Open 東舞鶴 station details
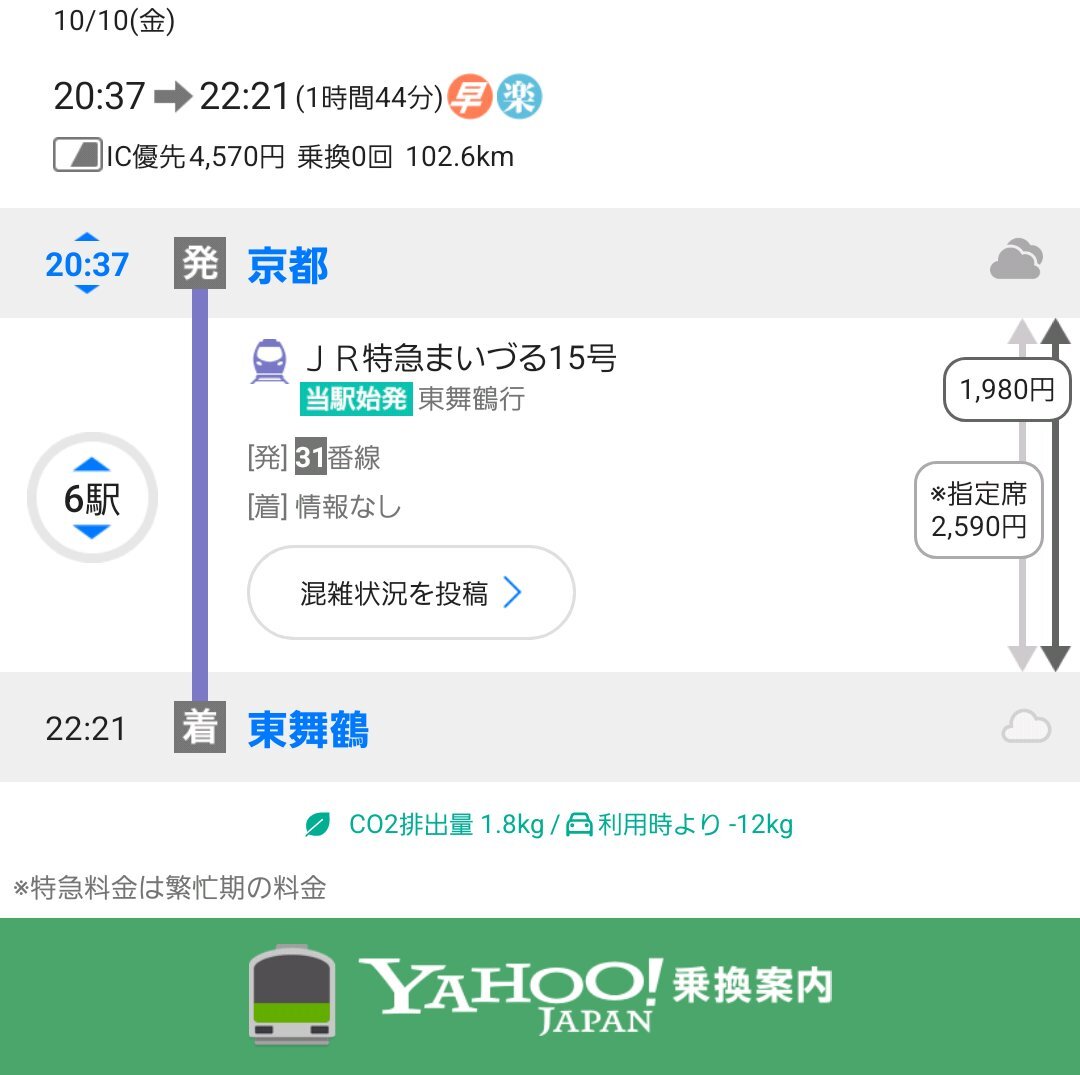Screen dimensions: 1080x1075 pyautogui.click(x=308, y=730)
